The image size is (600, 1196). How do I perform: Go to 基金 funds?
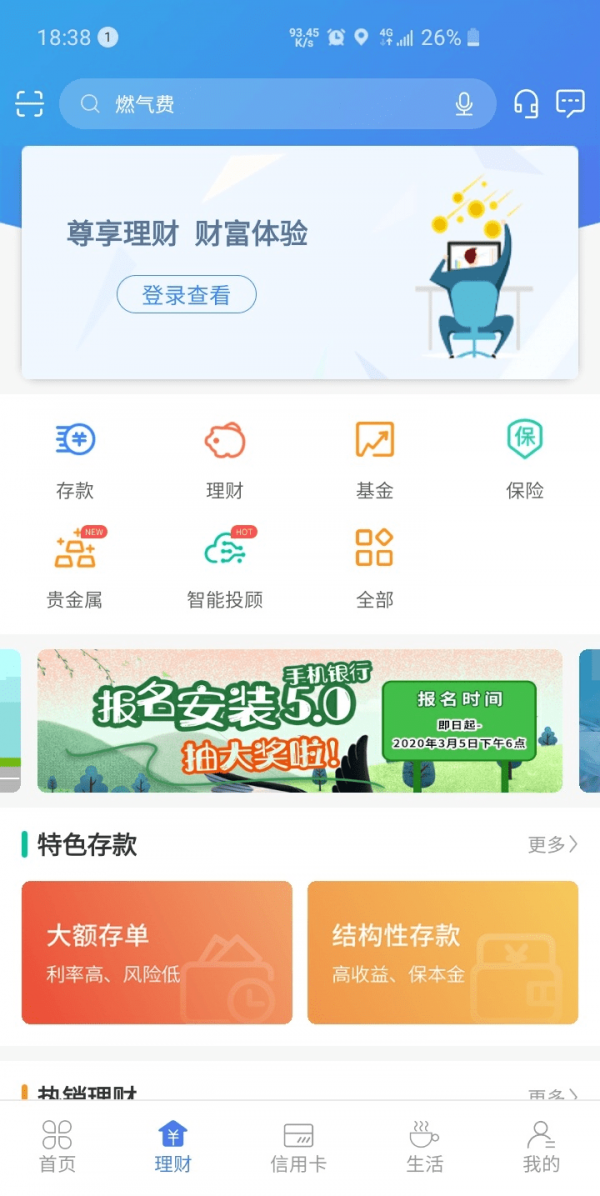tap(375, 458)
